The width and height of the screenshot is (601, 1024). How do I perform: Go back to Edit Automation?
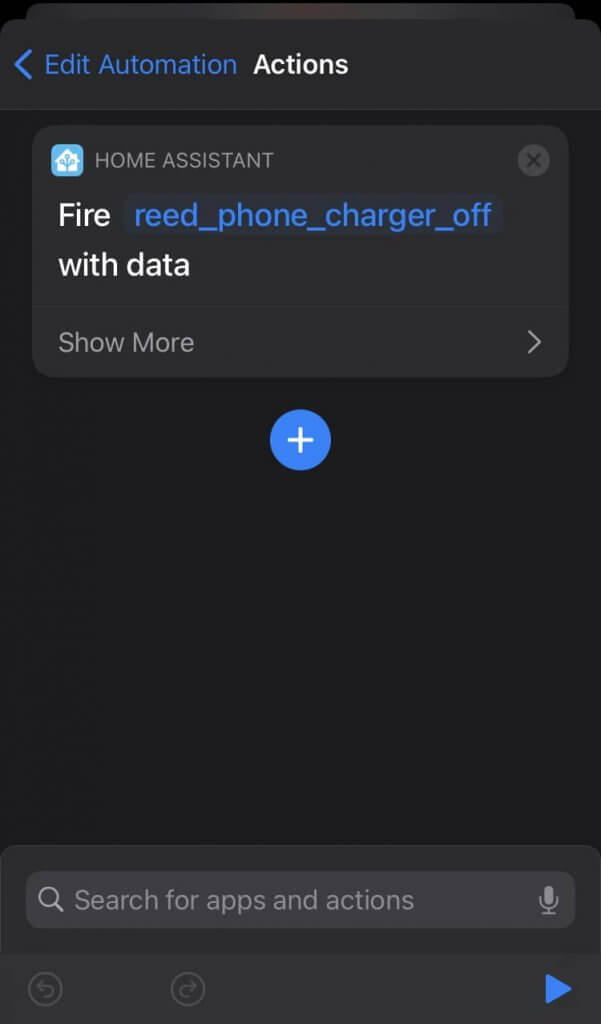pos(125,65)
